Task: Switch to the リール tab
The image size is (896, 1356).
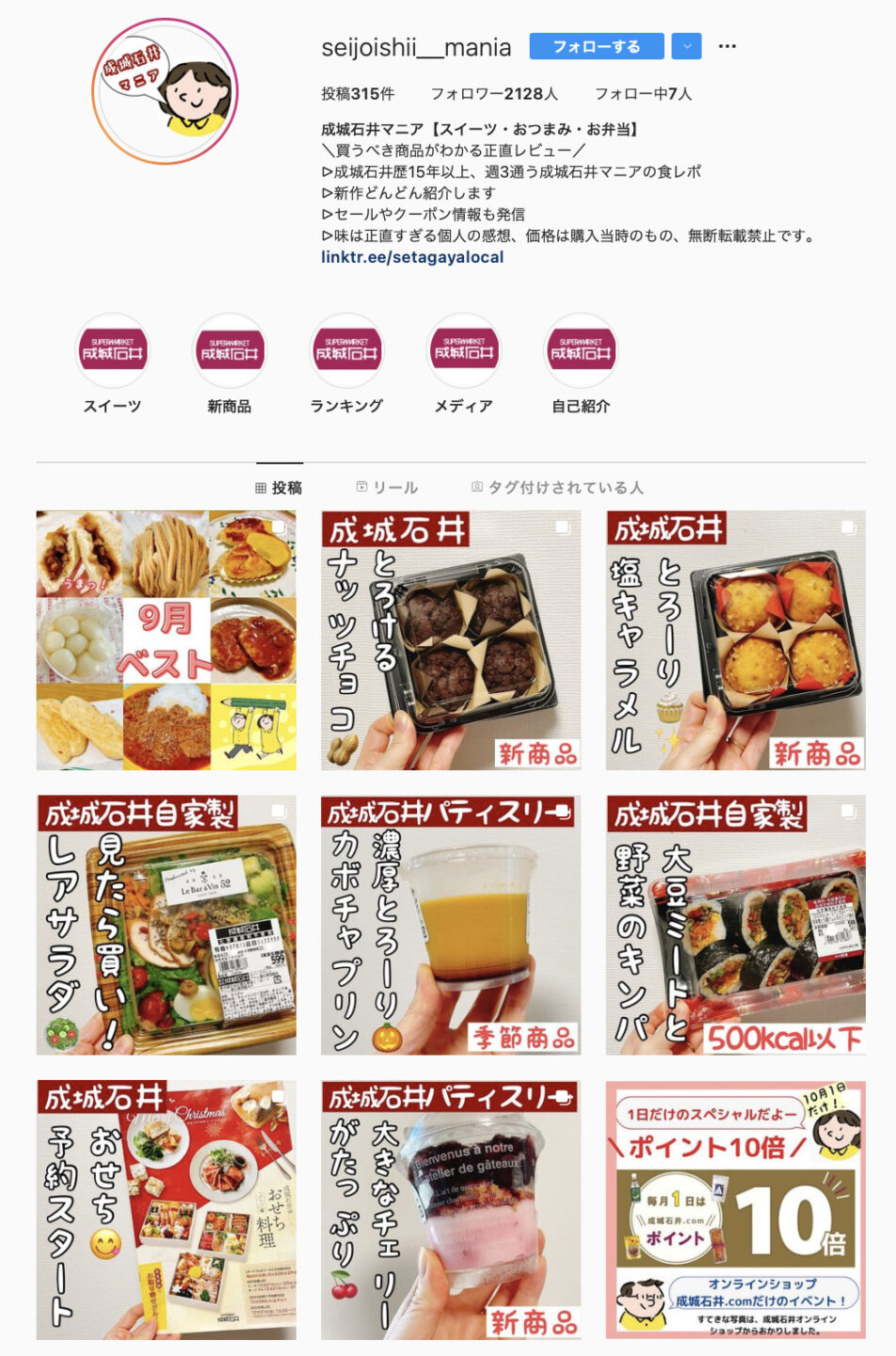Action: 387,488
